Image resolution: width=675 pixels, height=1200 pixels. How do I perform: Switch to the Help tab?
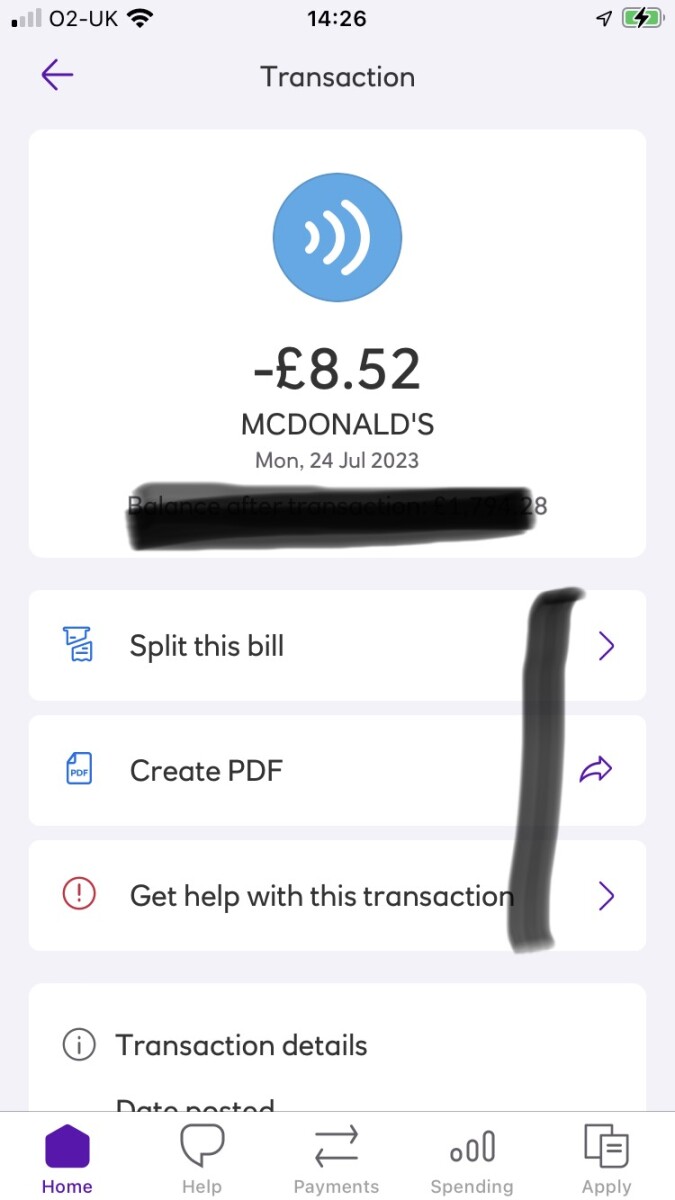(x=202, y=1159)
